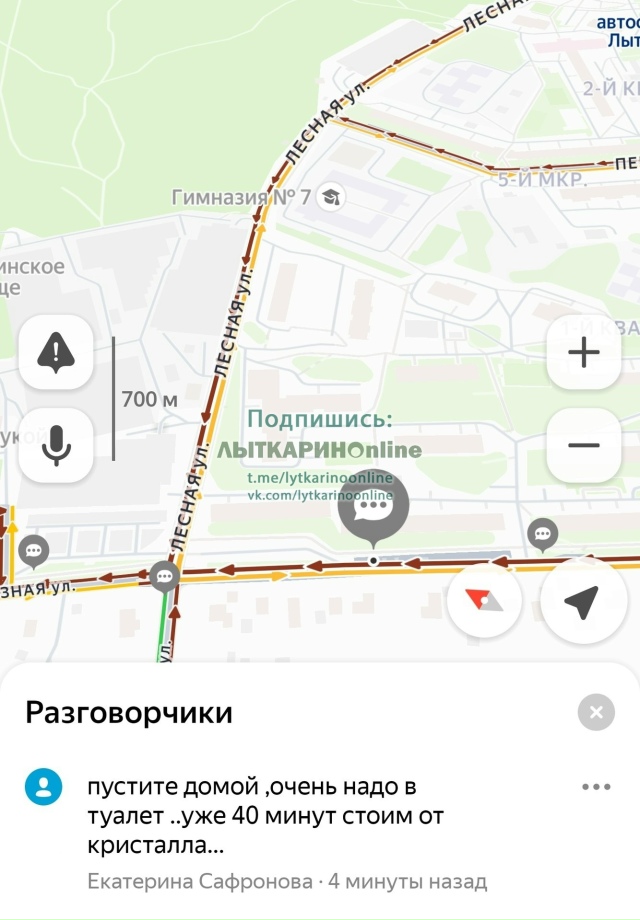Tap the compass to reorient map
This screenshot has height=920, width=640.
[485, 600]
